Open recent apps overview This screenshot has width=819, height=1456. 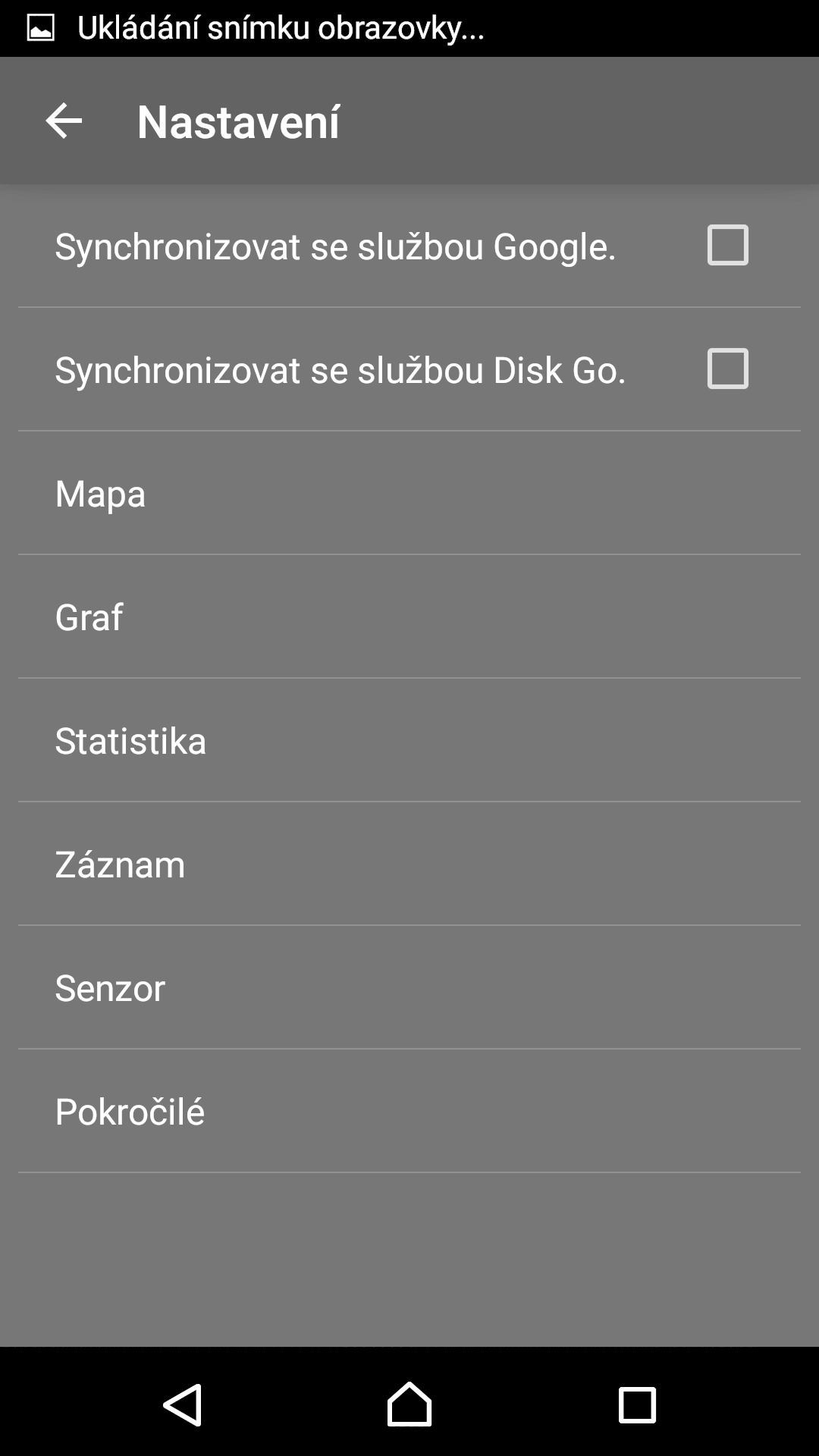(637, 1404)
